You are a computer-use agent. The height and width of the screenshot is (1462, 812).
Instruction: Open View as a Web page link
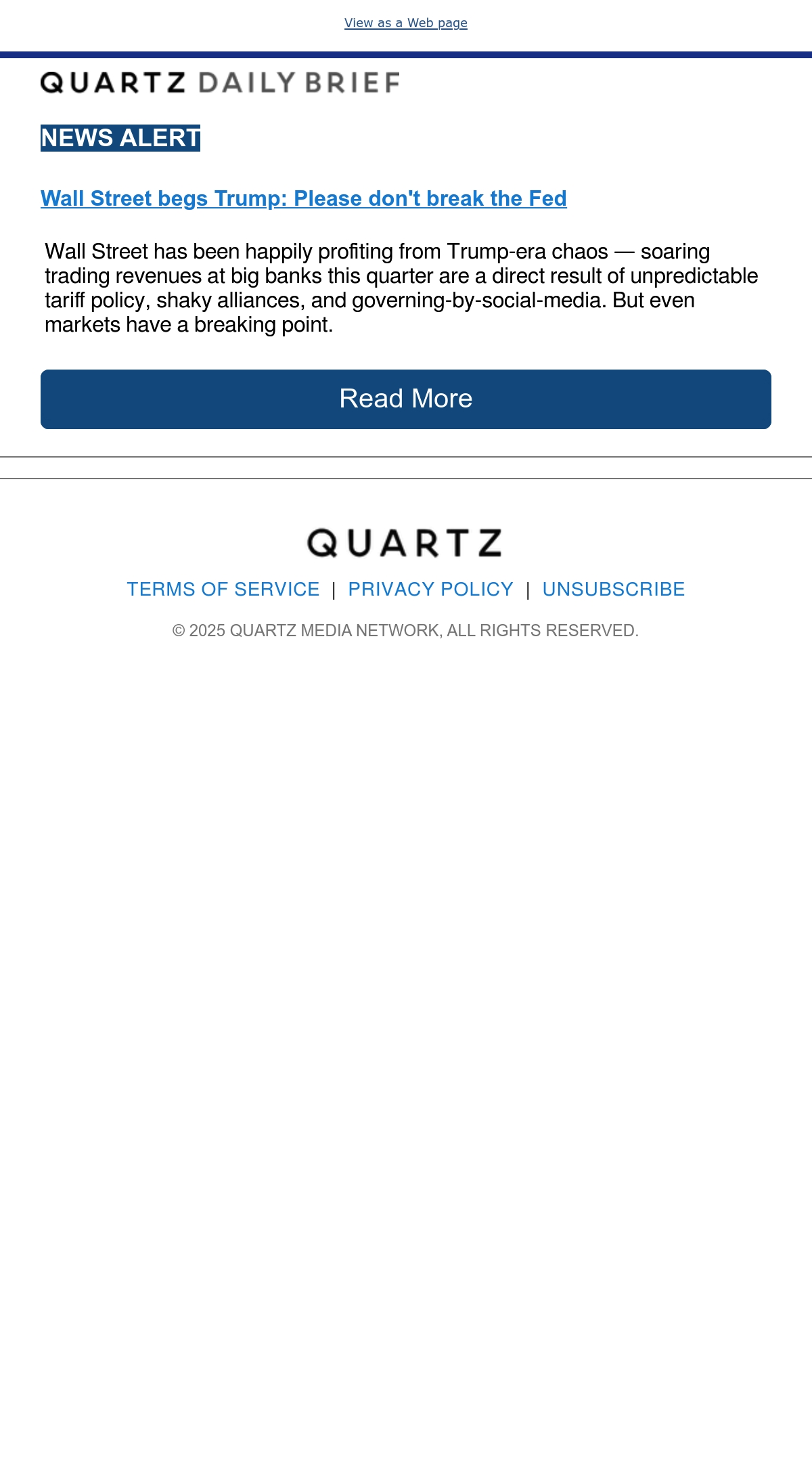coord(406,23)
